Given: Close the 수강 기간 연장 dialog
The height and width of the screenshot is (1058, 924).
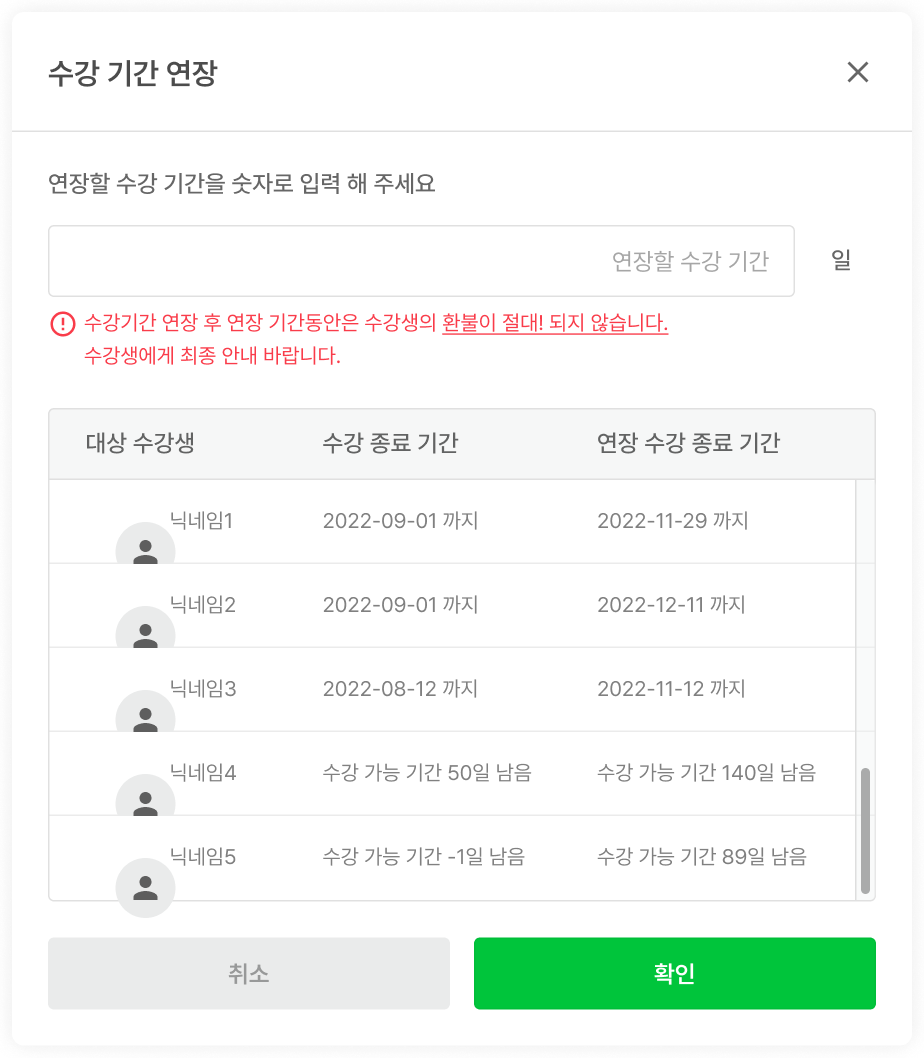Looking at the screenshot, I should coord(857,72).
